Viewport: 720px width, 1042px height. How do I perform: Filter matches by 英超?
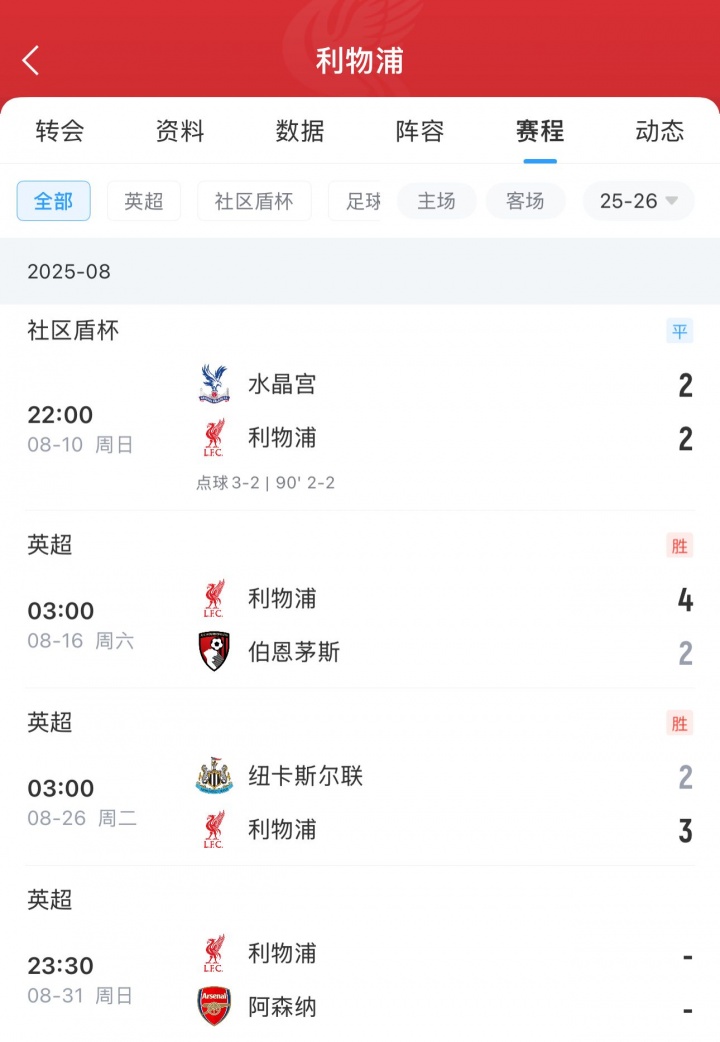point(144,201)
